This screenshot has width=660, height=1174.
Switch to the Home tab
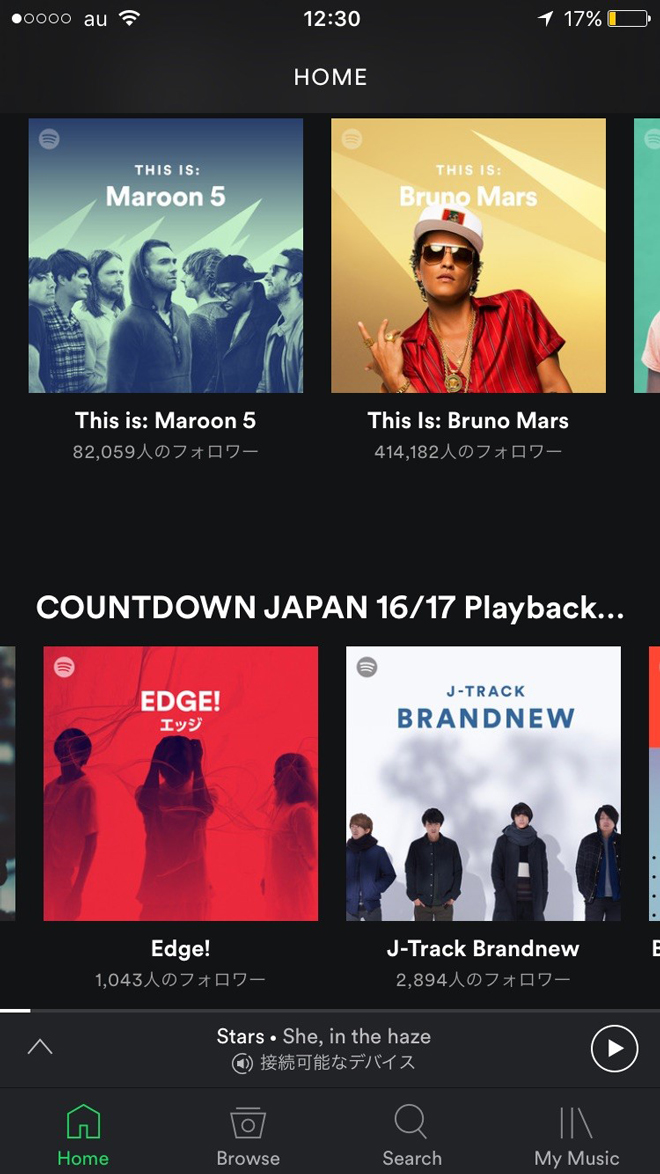83,1135
